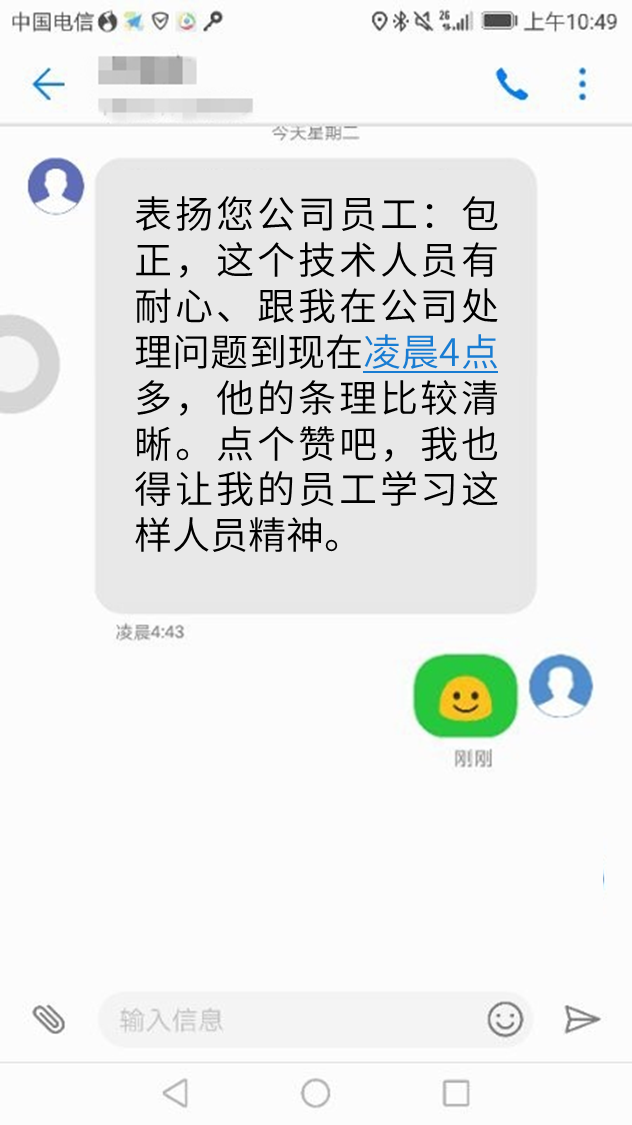Attach a file with the paperclip
This screenshot has height=1125, width=632.
(x=48, y=1019)
